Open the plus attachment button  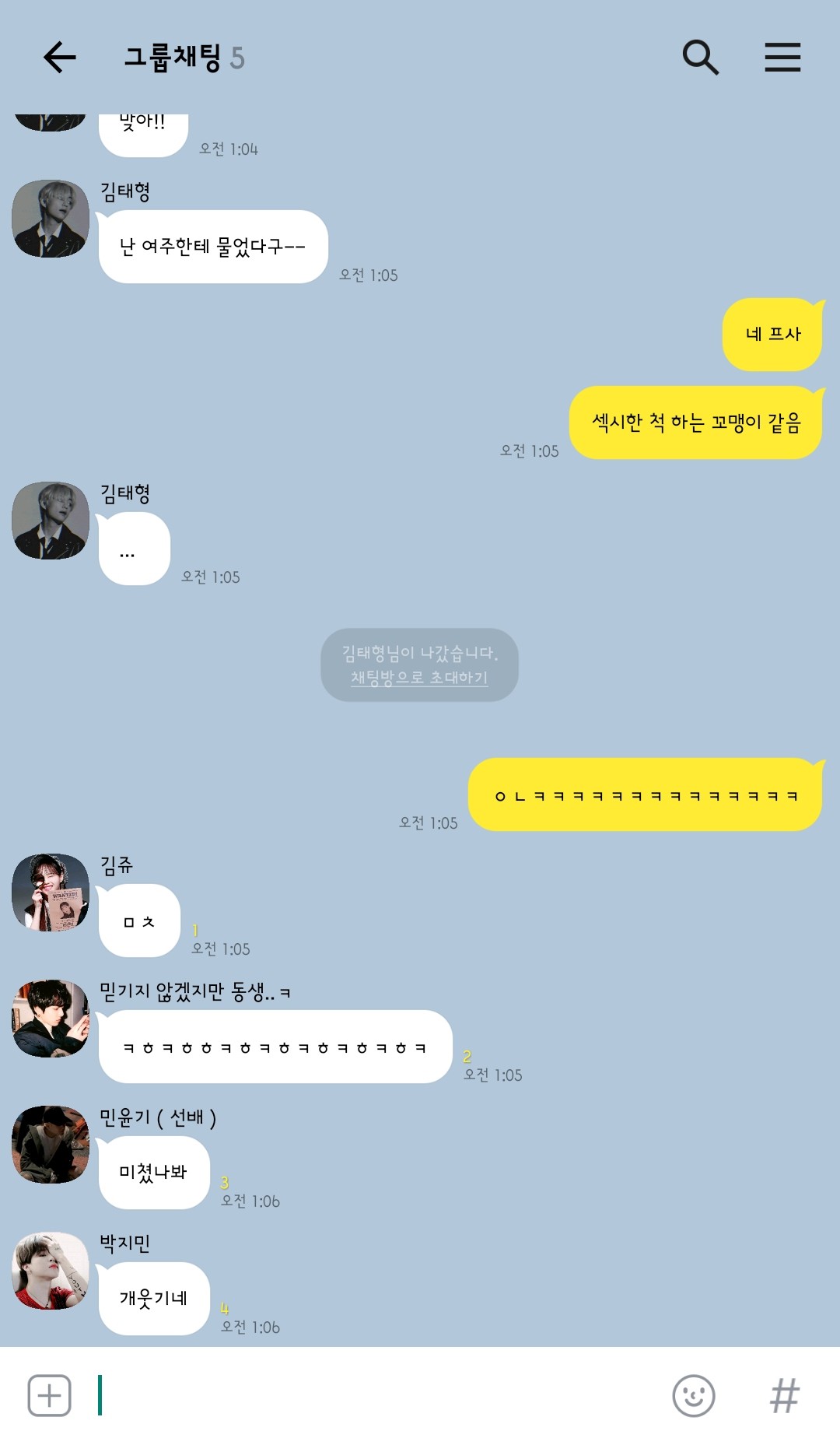[x=49, y=1395]
